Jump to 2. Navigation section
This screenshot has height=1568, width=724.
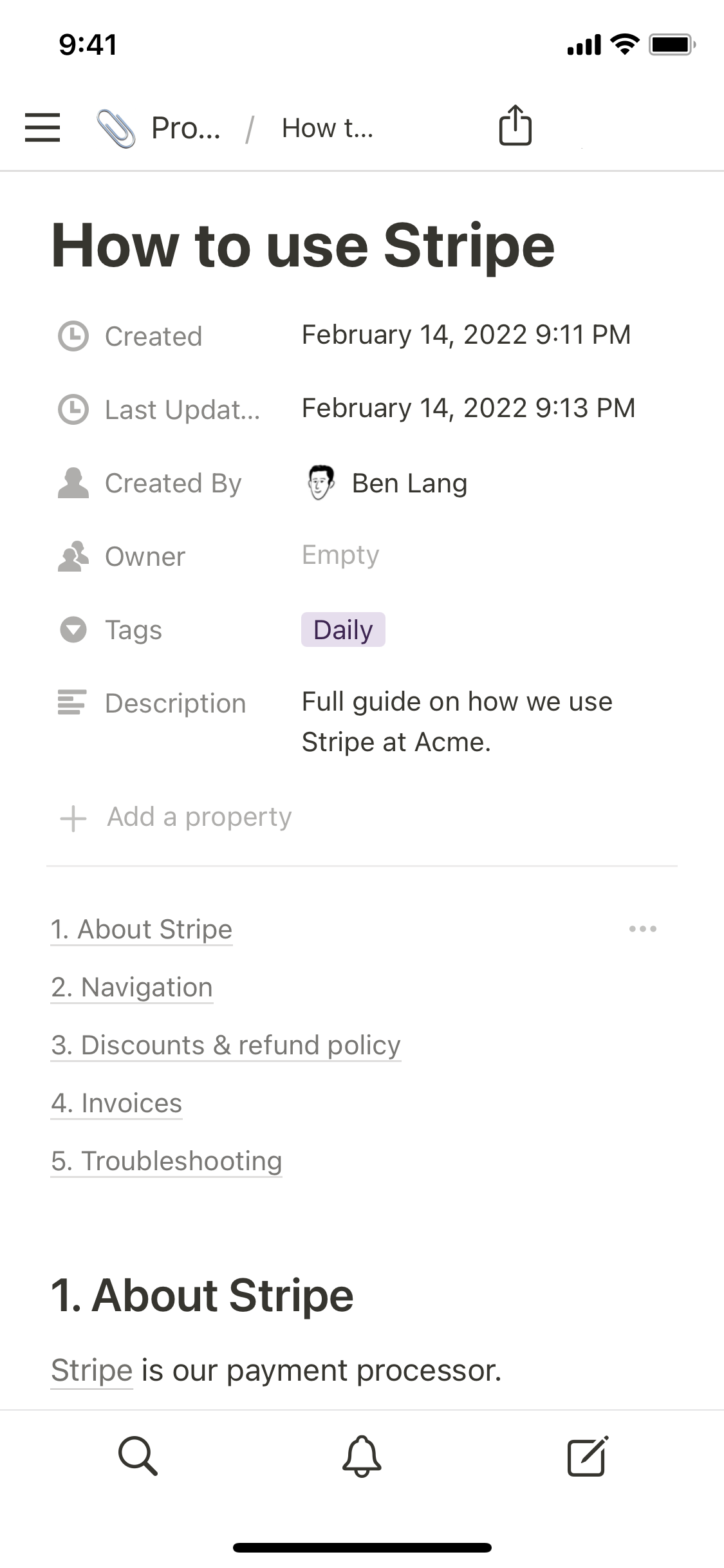pyautogui.click(x=132, y=987)
